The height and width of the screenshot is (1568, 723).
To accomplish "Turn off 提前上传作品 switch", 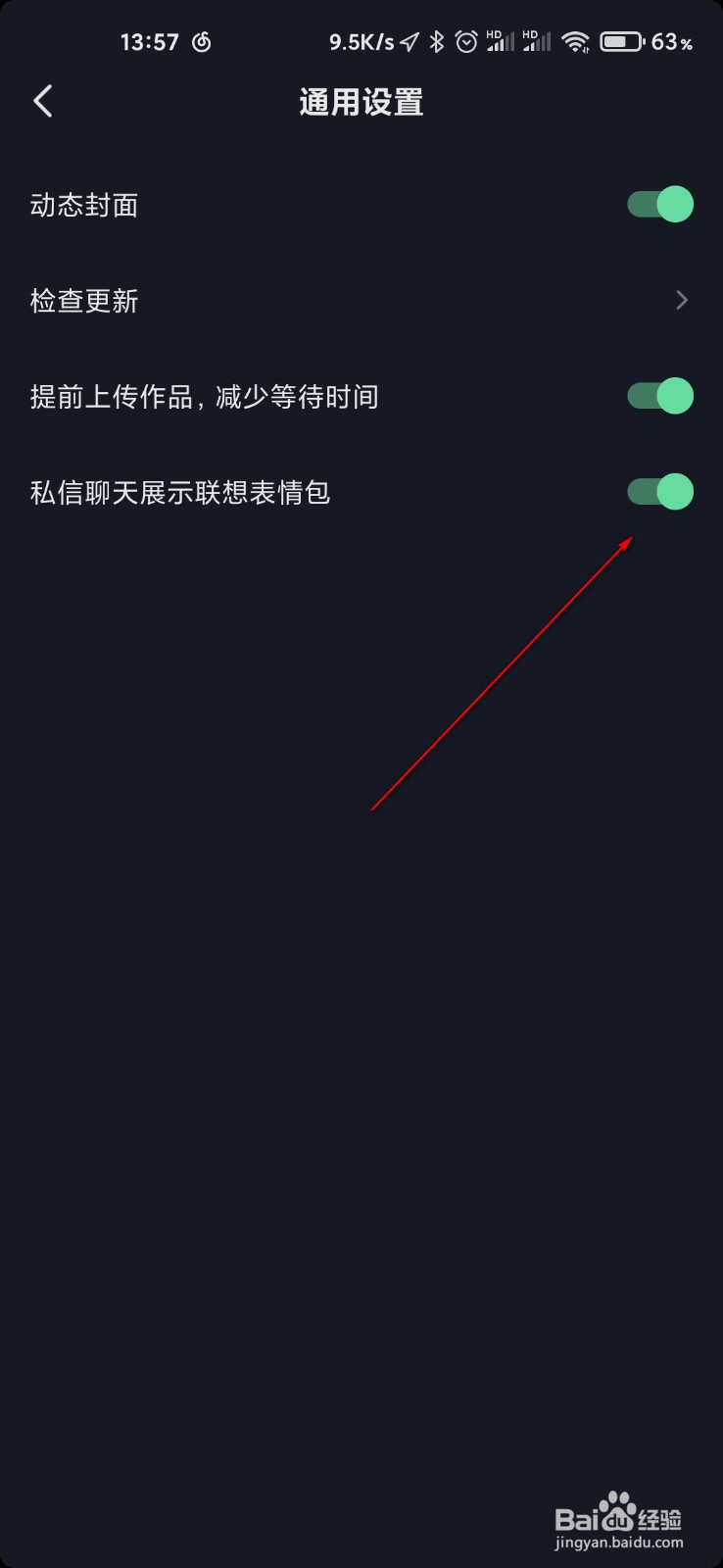I will [658, 396].
